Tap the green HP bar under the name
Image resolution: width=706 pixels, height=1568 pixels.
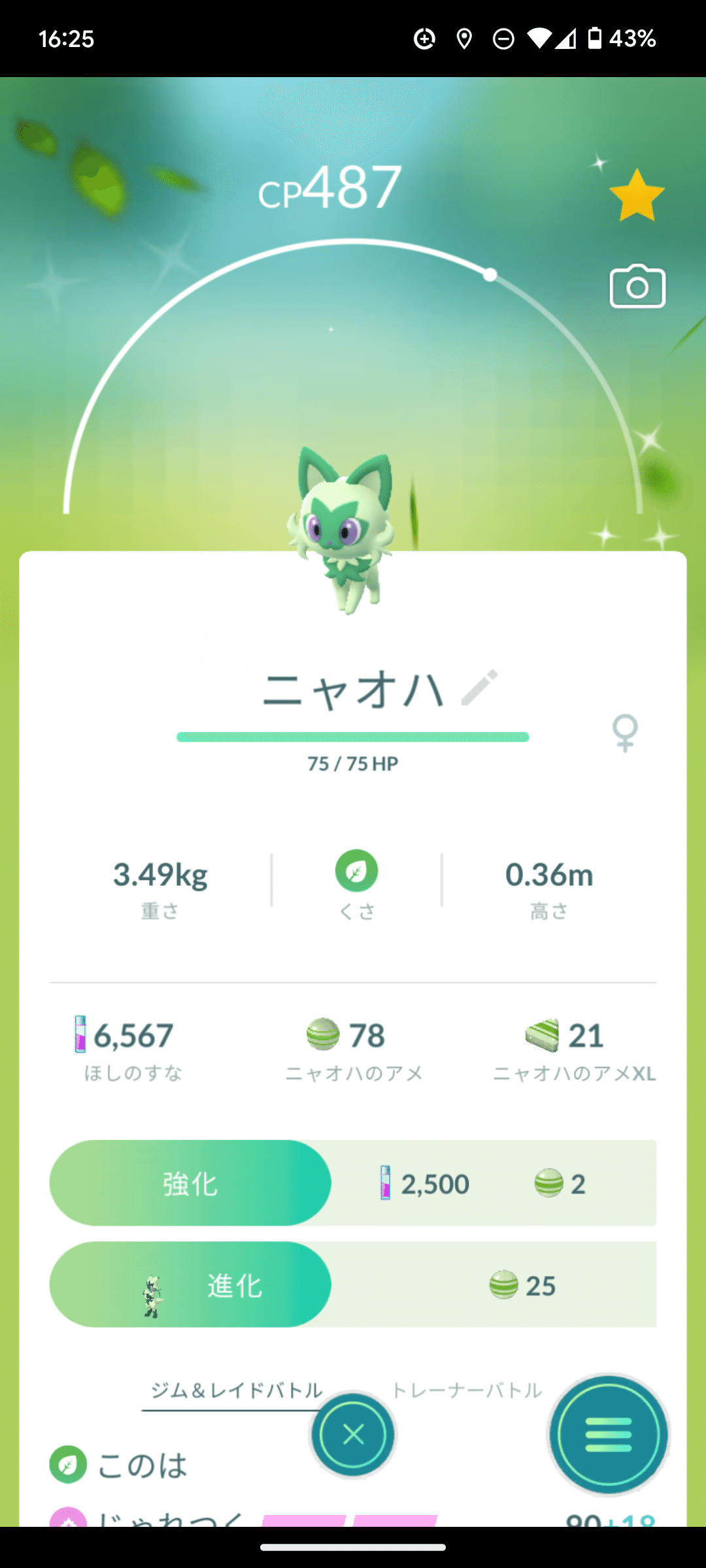click(353, 736)
